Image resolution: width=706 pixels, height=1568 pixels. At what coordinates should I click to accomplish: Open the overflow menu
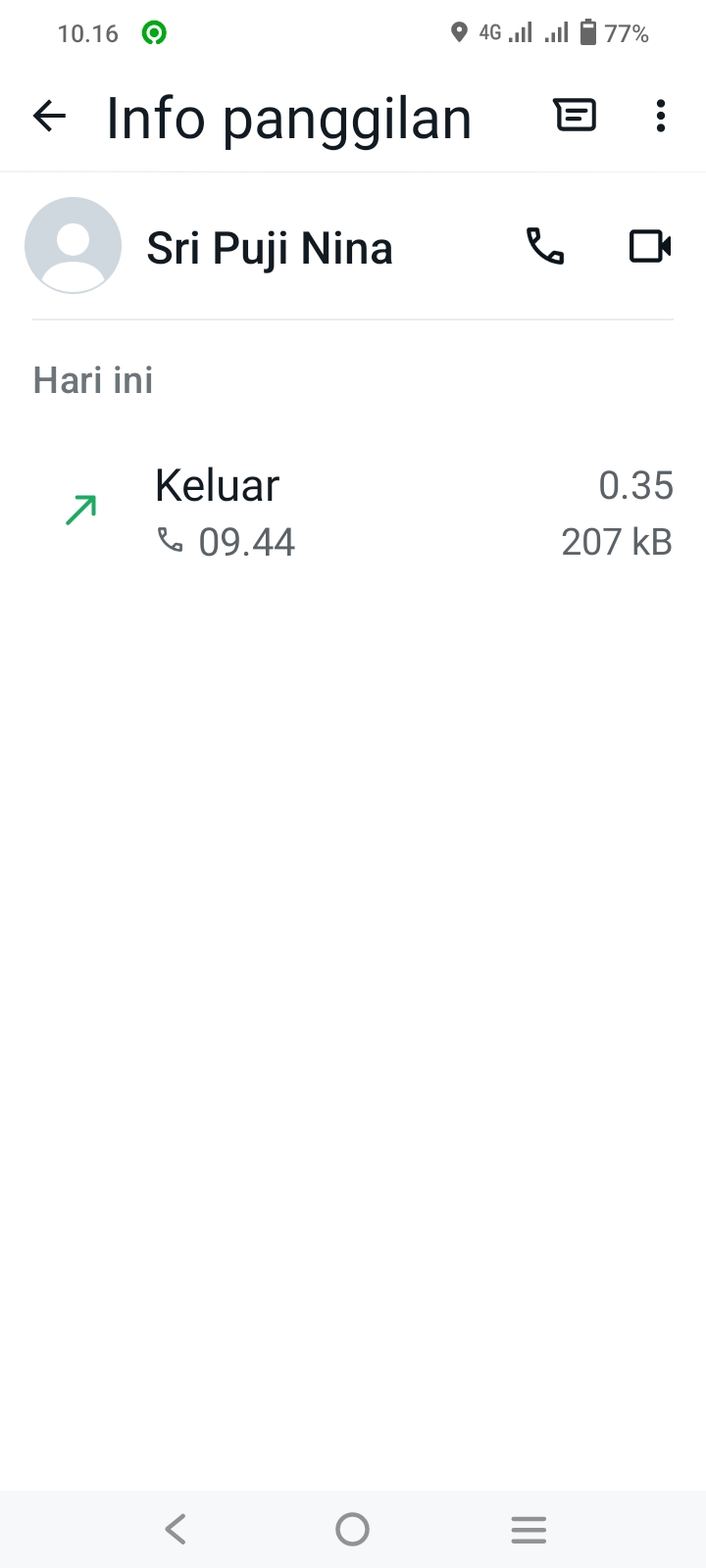point(661,116)
